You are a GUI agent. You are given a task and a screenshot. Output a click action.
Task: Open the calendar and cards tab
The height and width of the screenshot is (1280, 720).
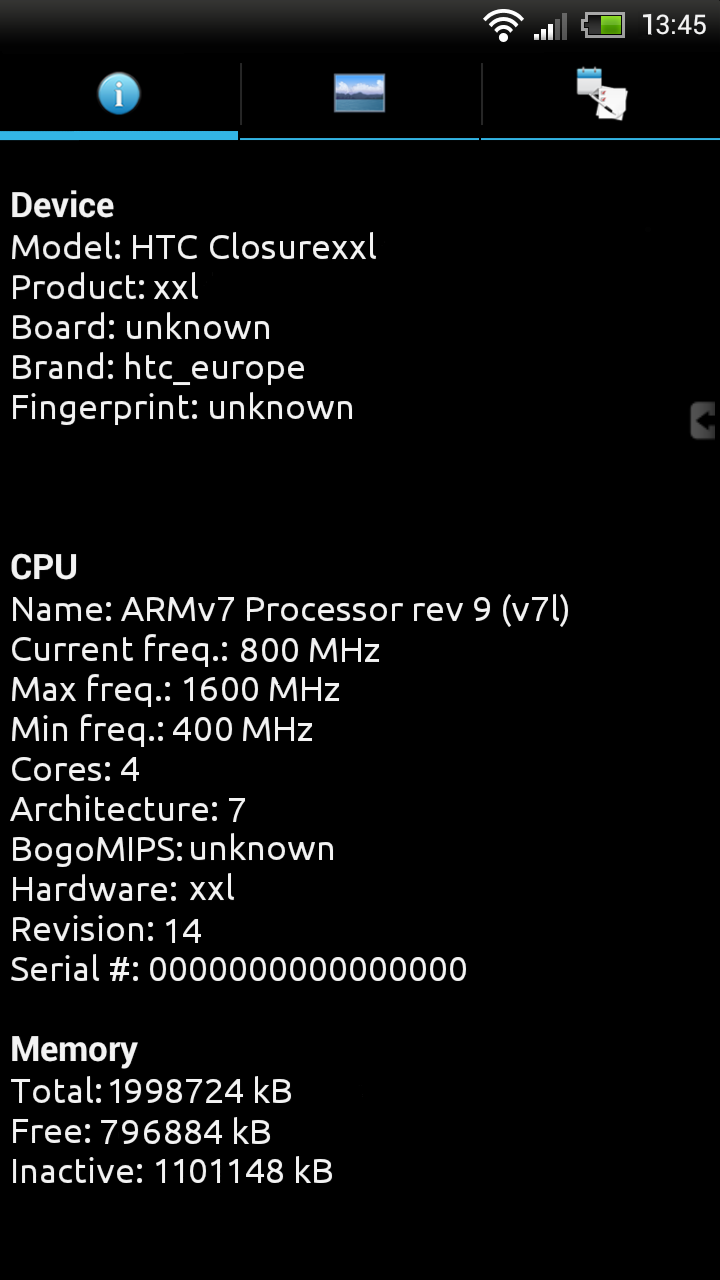(601, 95)
